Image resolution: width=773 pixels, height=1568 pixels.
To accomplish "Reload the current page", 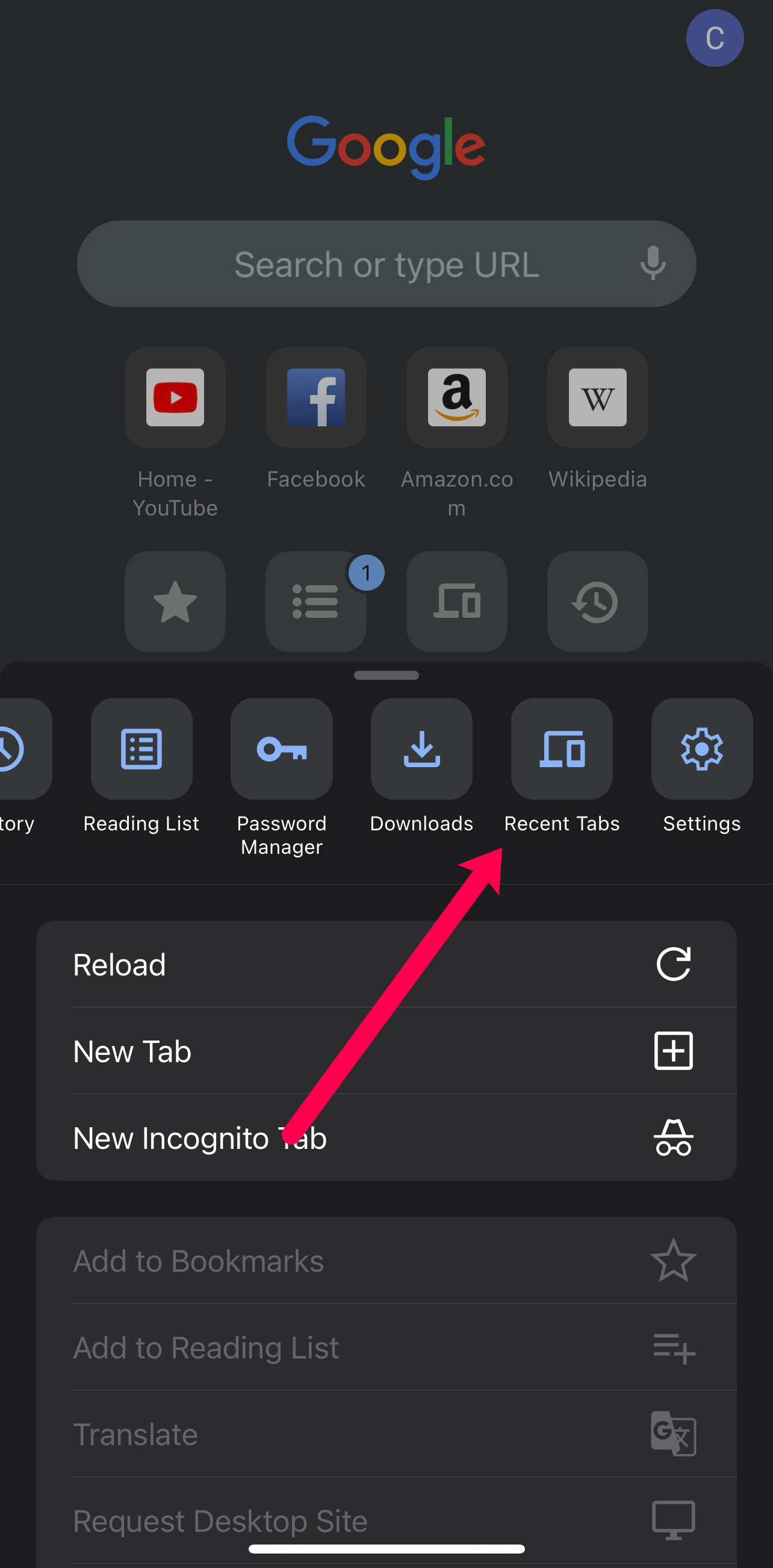I will [386, 964].
